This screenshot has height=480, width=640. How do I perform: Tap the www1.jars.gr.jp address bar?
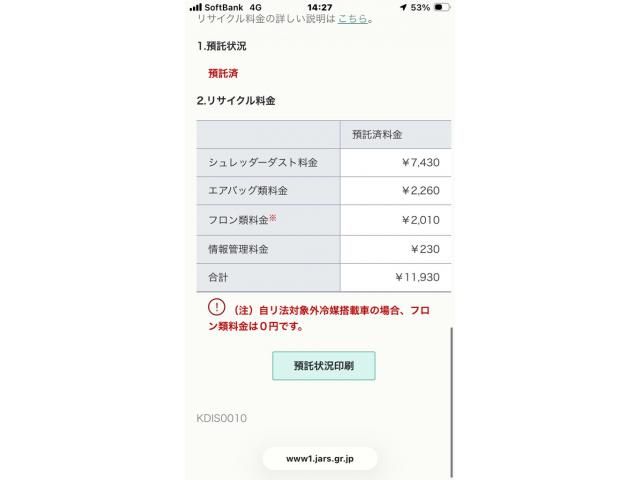(x=319, y=459)
